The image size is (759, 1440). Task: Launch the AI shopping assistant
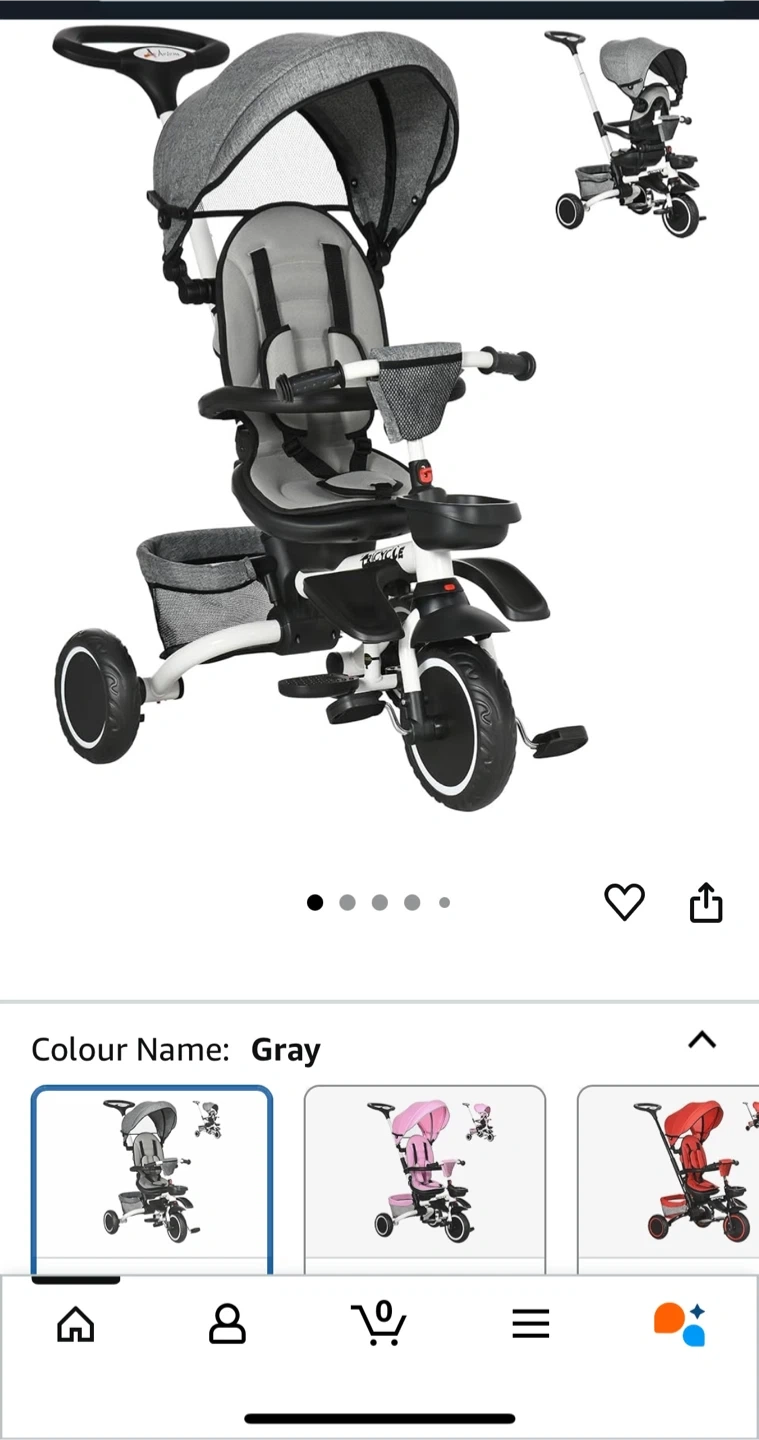[680, 1324]
